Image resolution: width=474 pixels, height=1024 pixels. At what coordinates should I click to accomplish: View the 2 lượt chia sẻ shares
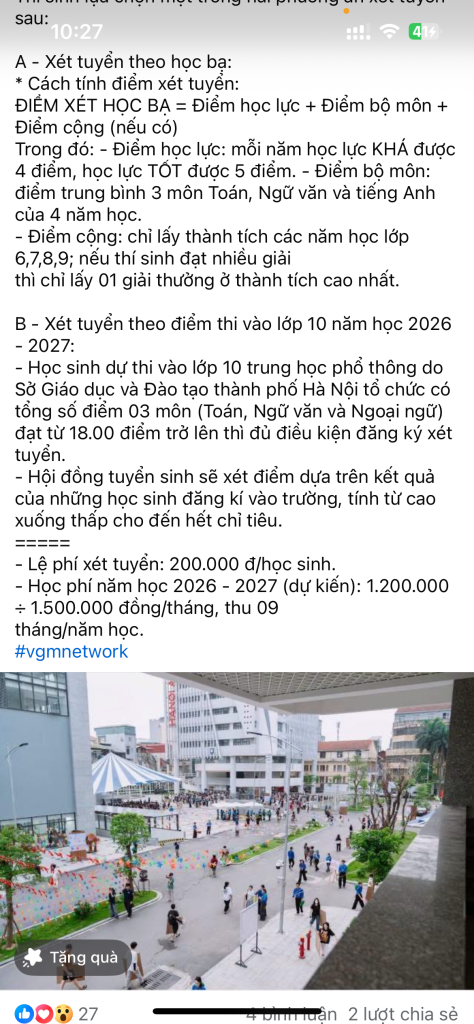point(403,1014)
